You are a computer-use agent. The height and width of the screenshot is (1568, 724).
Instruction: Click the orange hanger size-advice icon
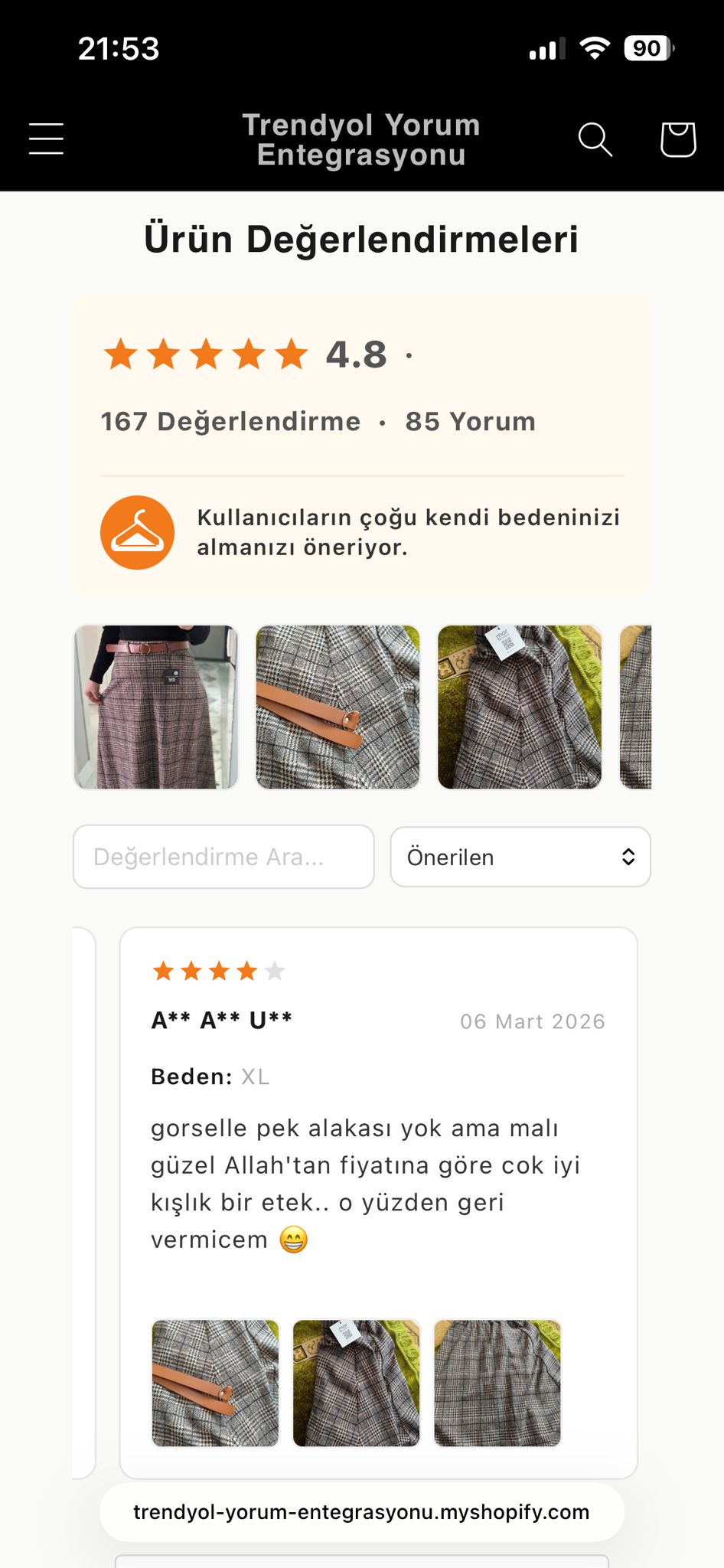point(138,531)
